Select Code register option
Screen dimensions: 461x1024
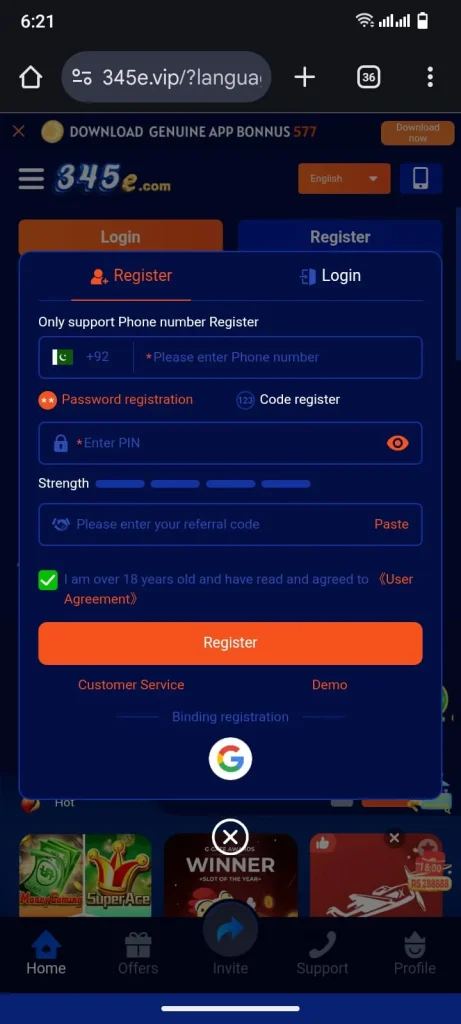point(288,400)
